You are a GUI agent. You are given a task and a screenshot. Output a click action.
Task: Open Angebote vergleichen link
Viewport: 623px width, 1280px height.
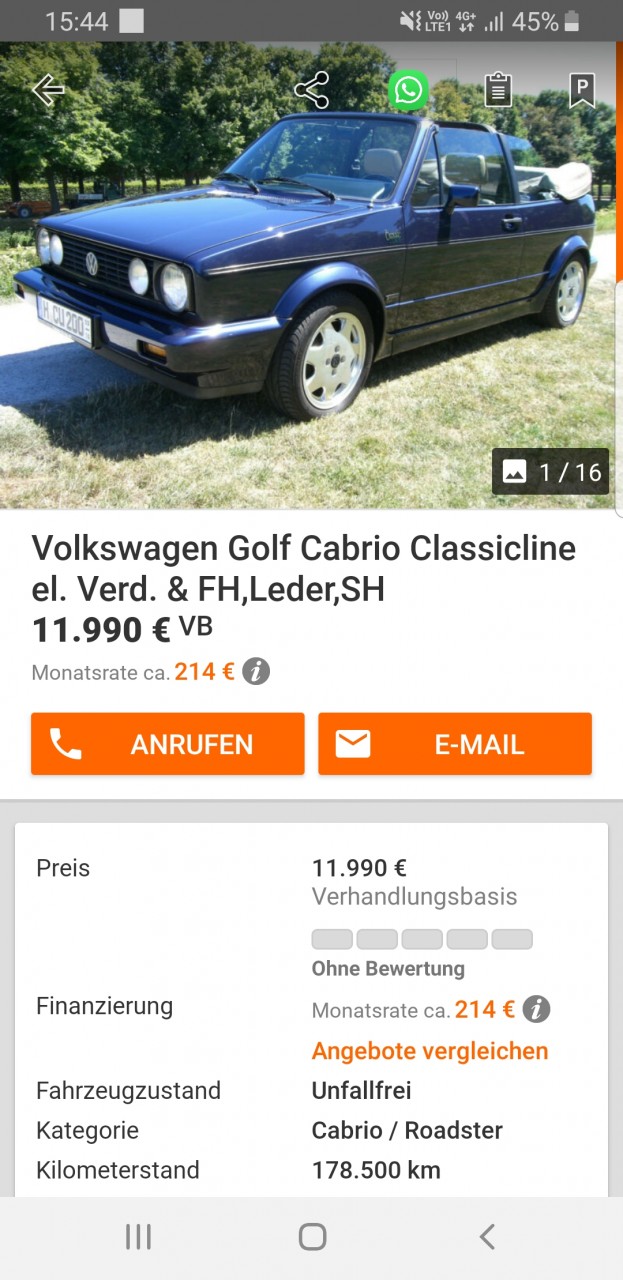(430, 1051)
